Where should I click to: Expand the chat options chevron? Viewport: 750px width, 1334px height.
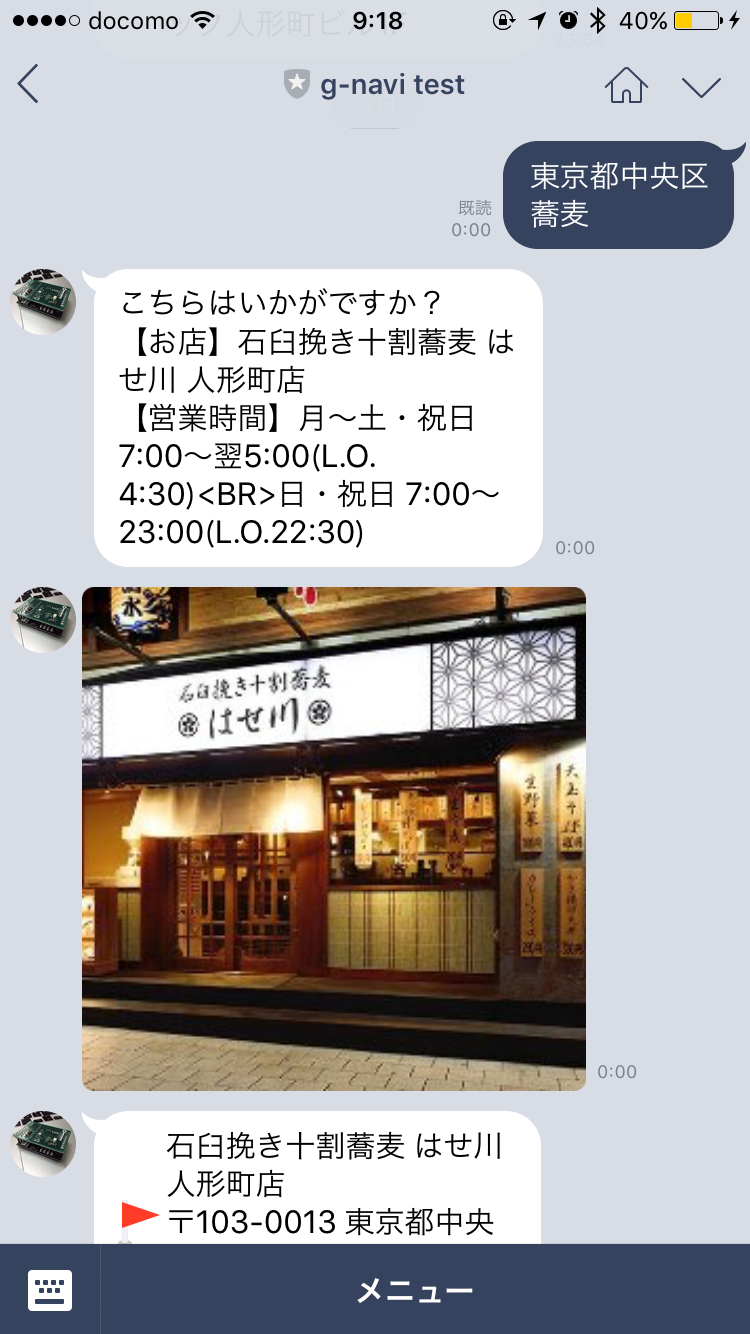[701, 86]
